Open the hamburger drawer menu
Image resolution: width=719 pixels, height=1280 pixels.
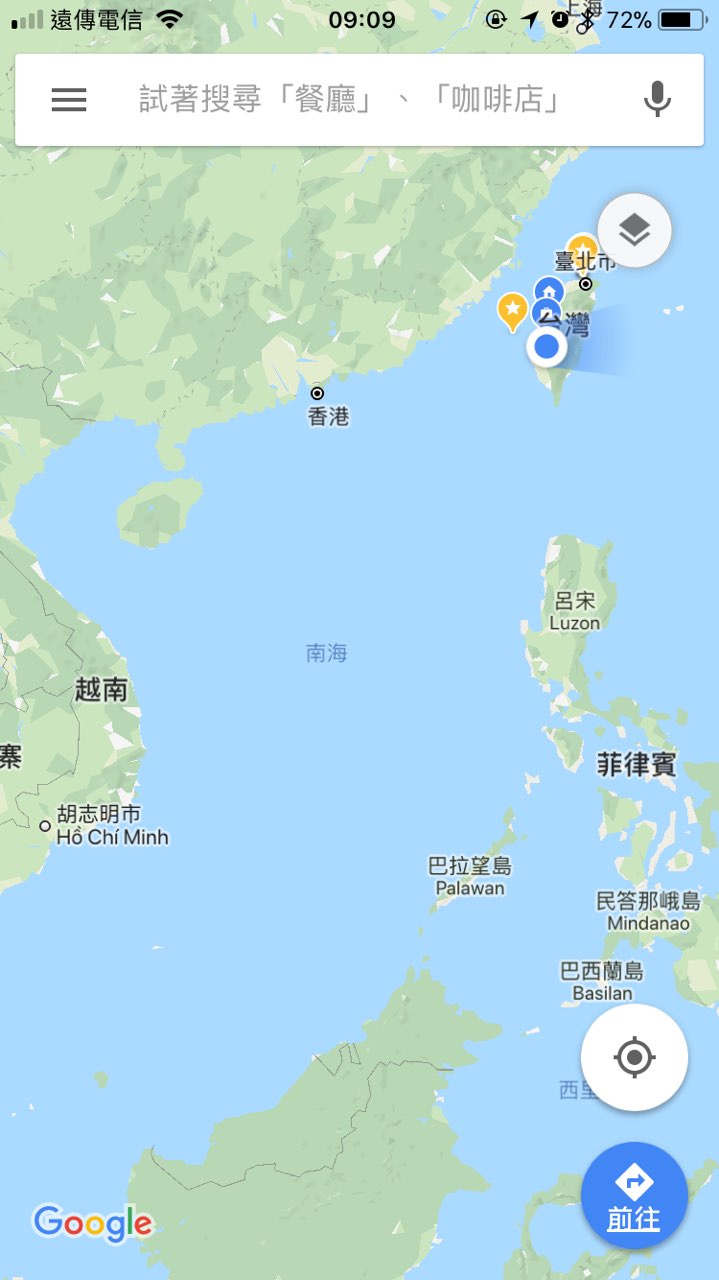pos(69,99)
